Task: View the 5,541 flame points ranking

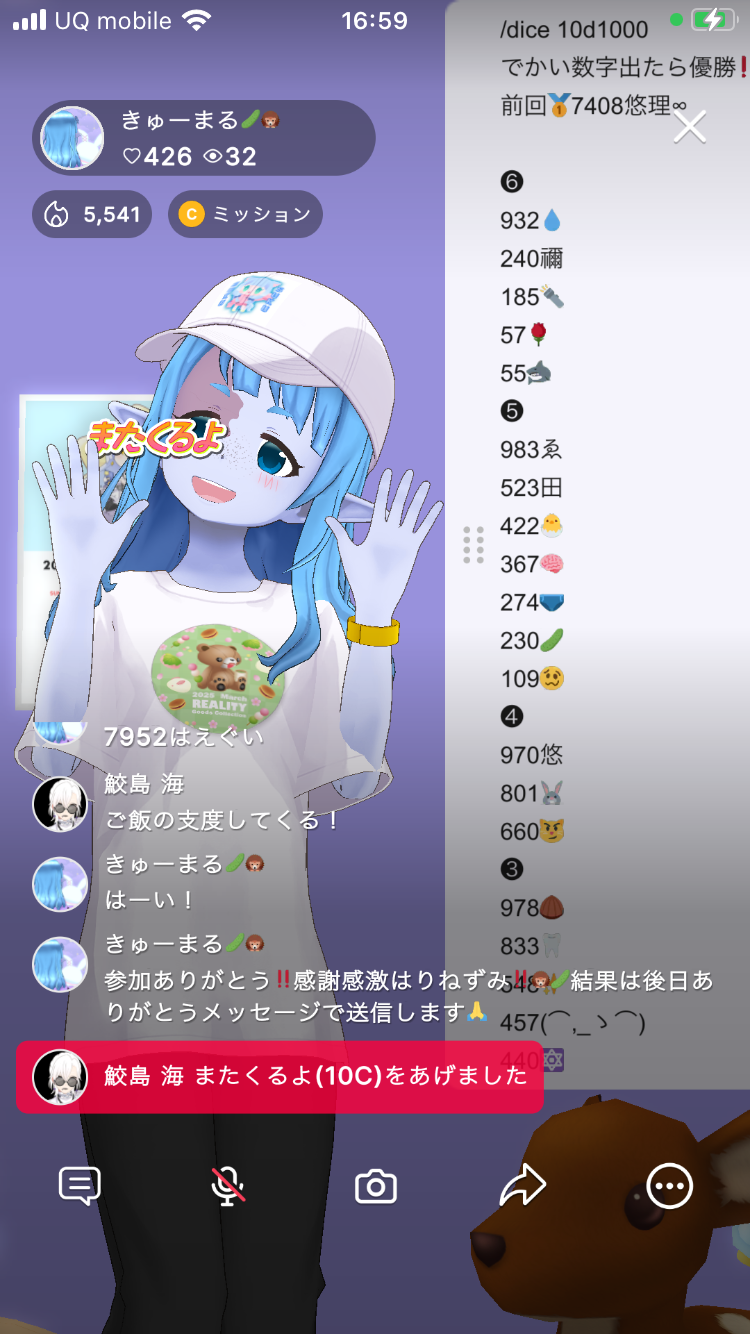Action: (92, 214)
